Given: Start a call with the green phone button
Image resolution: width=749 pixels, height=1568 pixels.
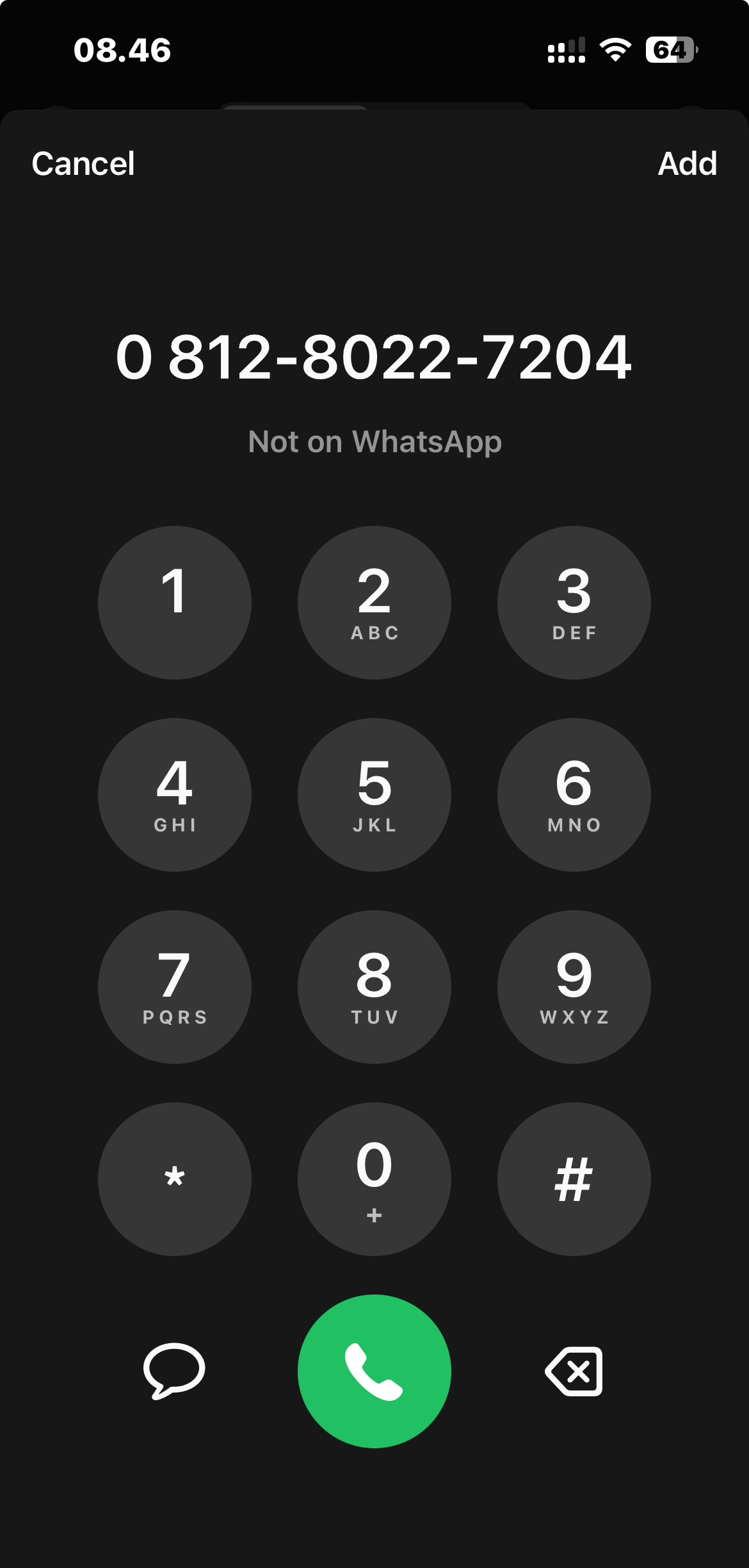Looking at the screenshot, I should (374, 1371).
